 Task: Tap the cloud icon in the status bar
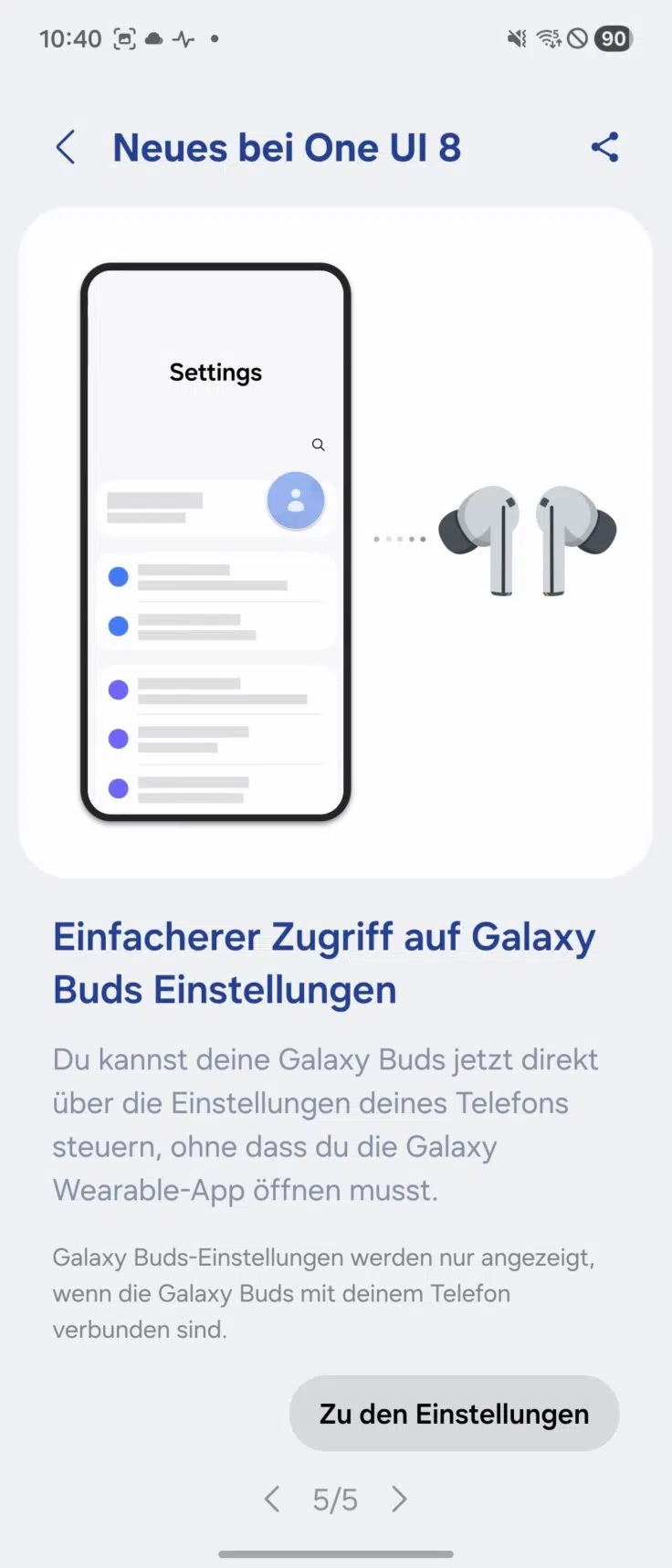pyautogui.click(x=152, y=38)
